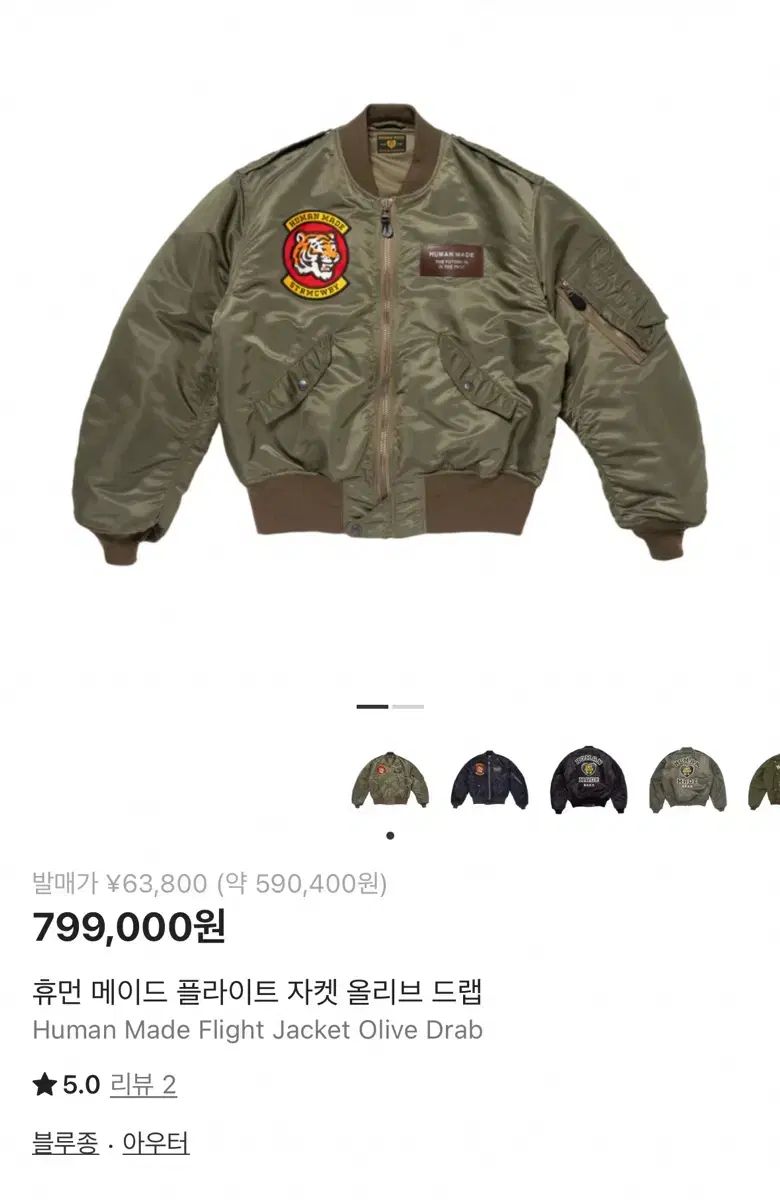Select the navy jacket thumbnail

(x=489, y=780)
